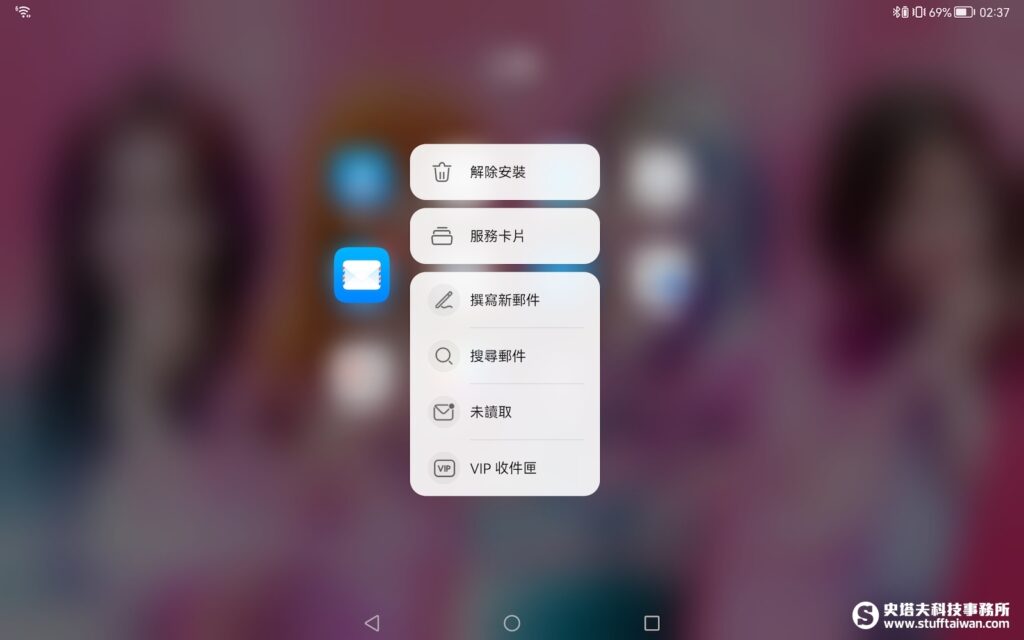Open the blue Mail app icon
This screenshot has width=1024, height=640.
click(361, 274)
